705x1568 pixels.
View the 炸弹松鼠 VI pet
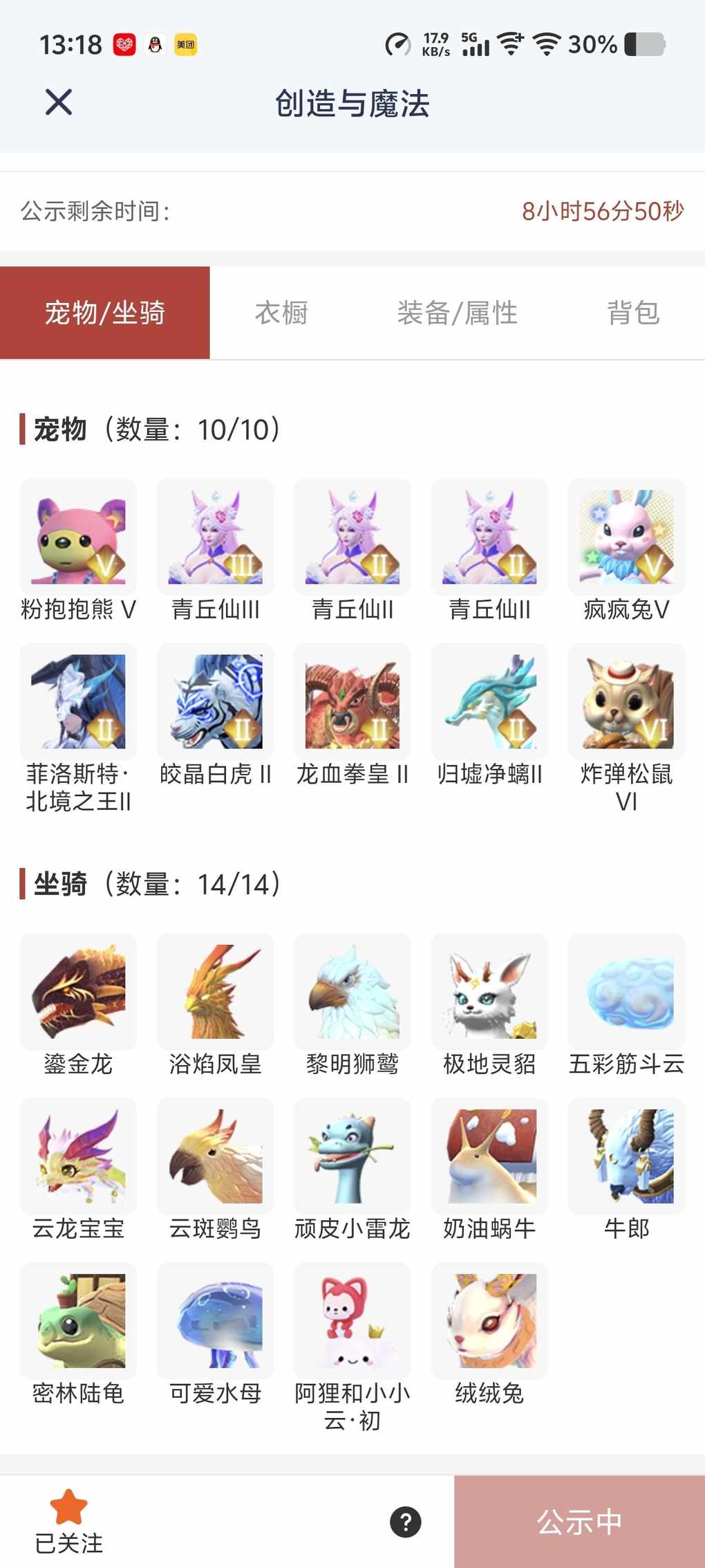(x=626, y=702)
